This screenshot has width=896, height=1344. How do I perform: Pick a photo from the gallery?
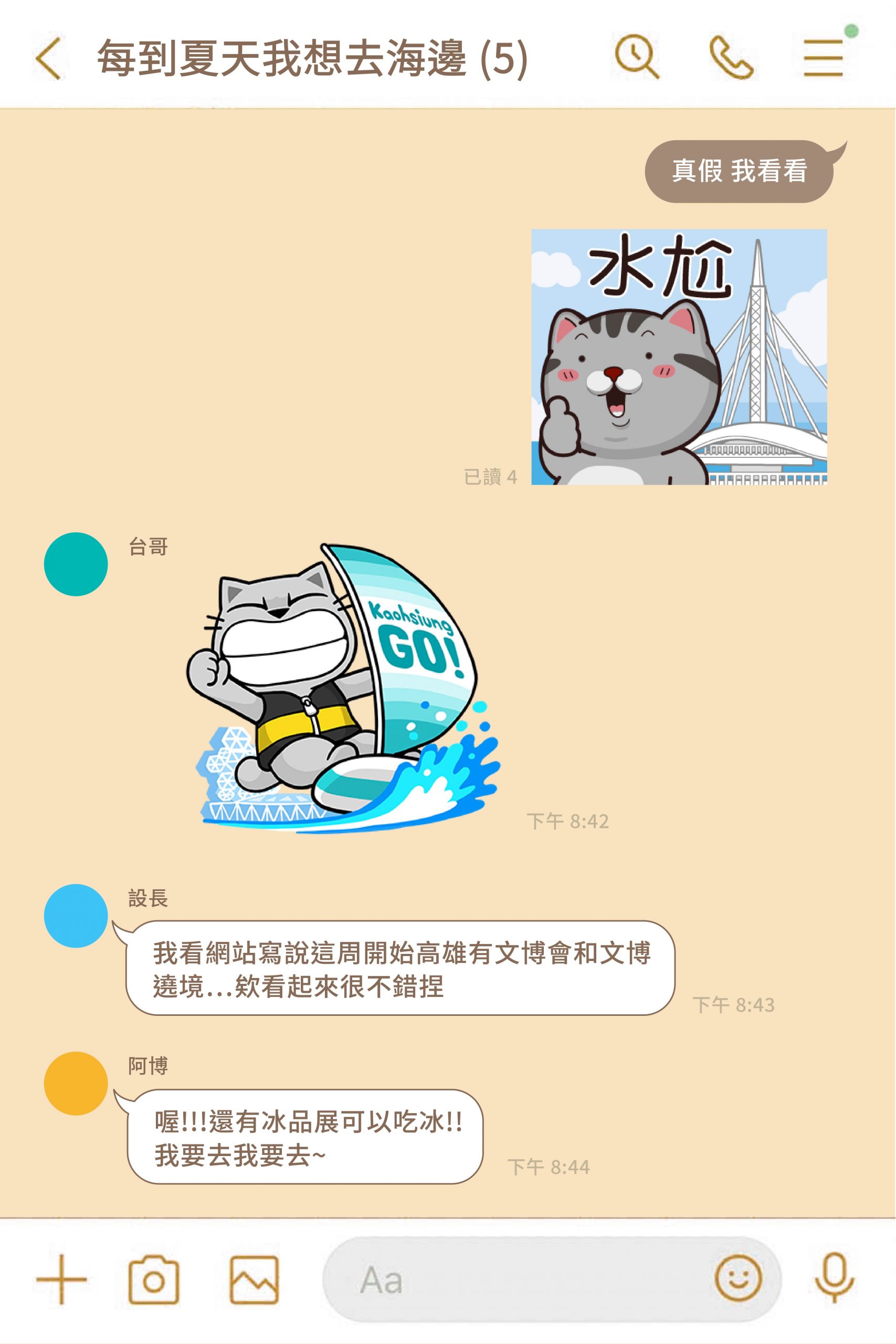[x=254, y=1279]
